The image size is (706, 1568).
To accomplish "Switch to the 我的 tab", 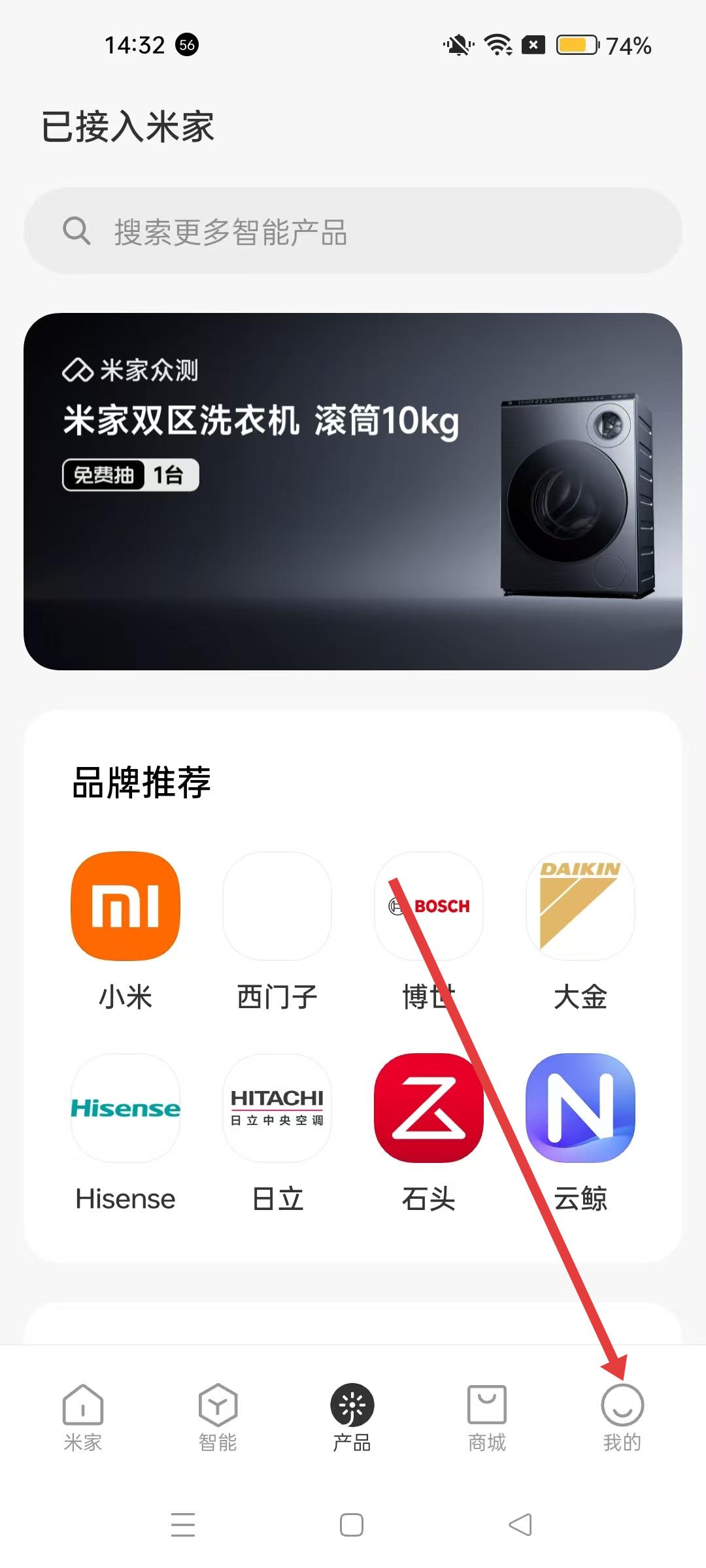I will pos(622,1416).
